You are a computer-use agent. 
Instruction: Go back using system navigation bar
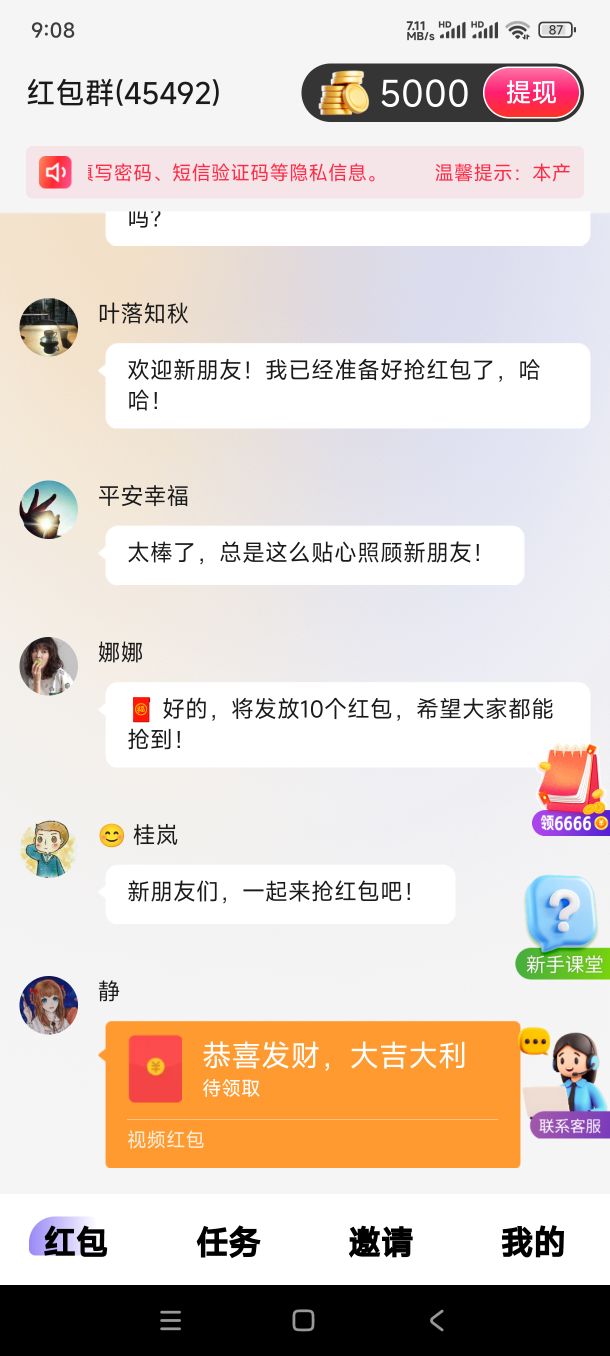click(x=436, y=1321)
